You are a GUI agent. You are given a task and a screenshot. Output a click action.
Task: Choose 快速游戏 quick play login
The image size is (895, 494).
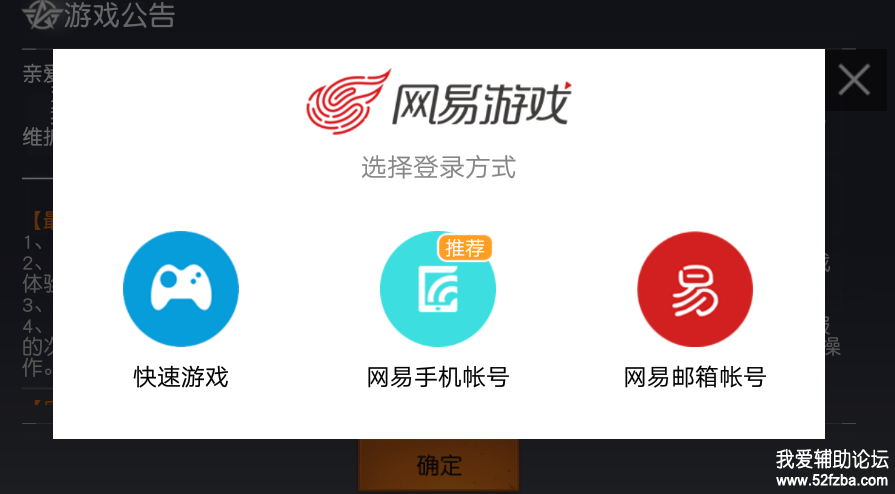tap(181, 289)
